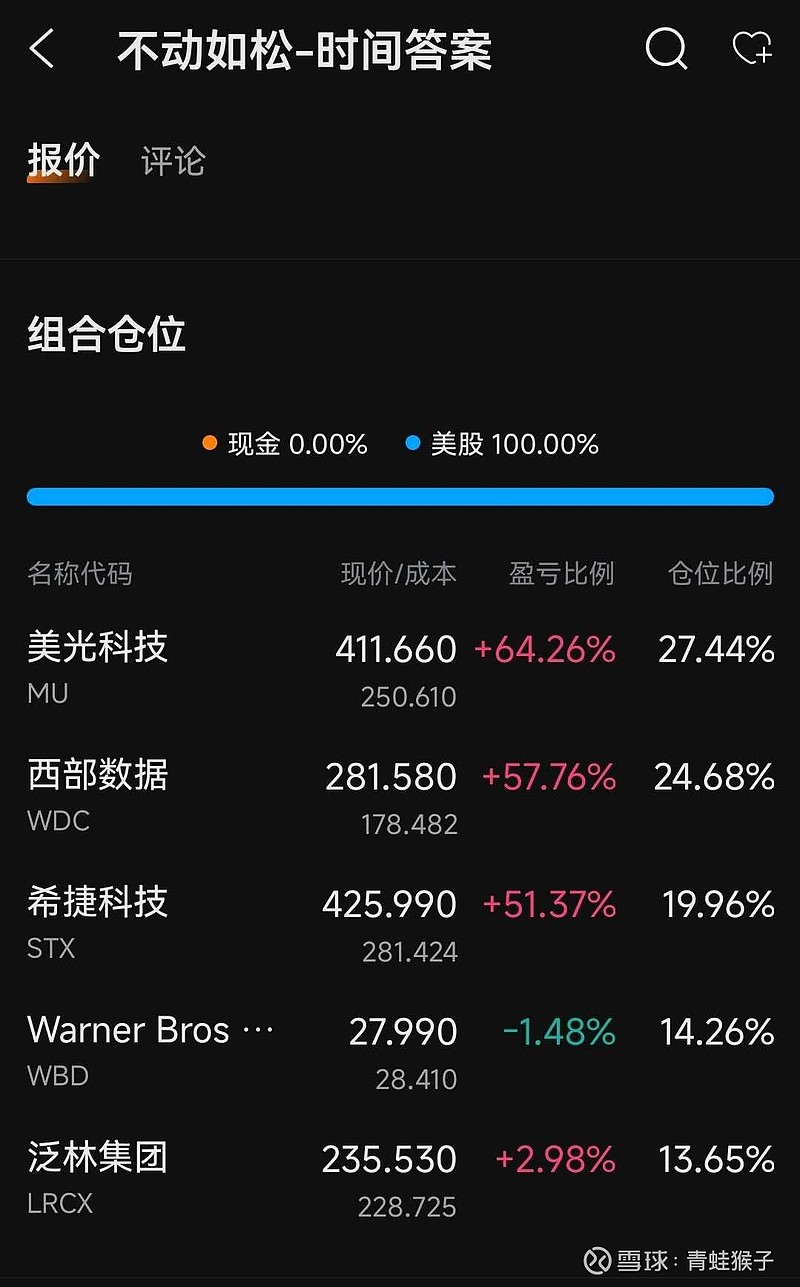This screenshot has height=1287, width=800.
Task: Tap the blue allocation progress bar
Action: [400, 496]
